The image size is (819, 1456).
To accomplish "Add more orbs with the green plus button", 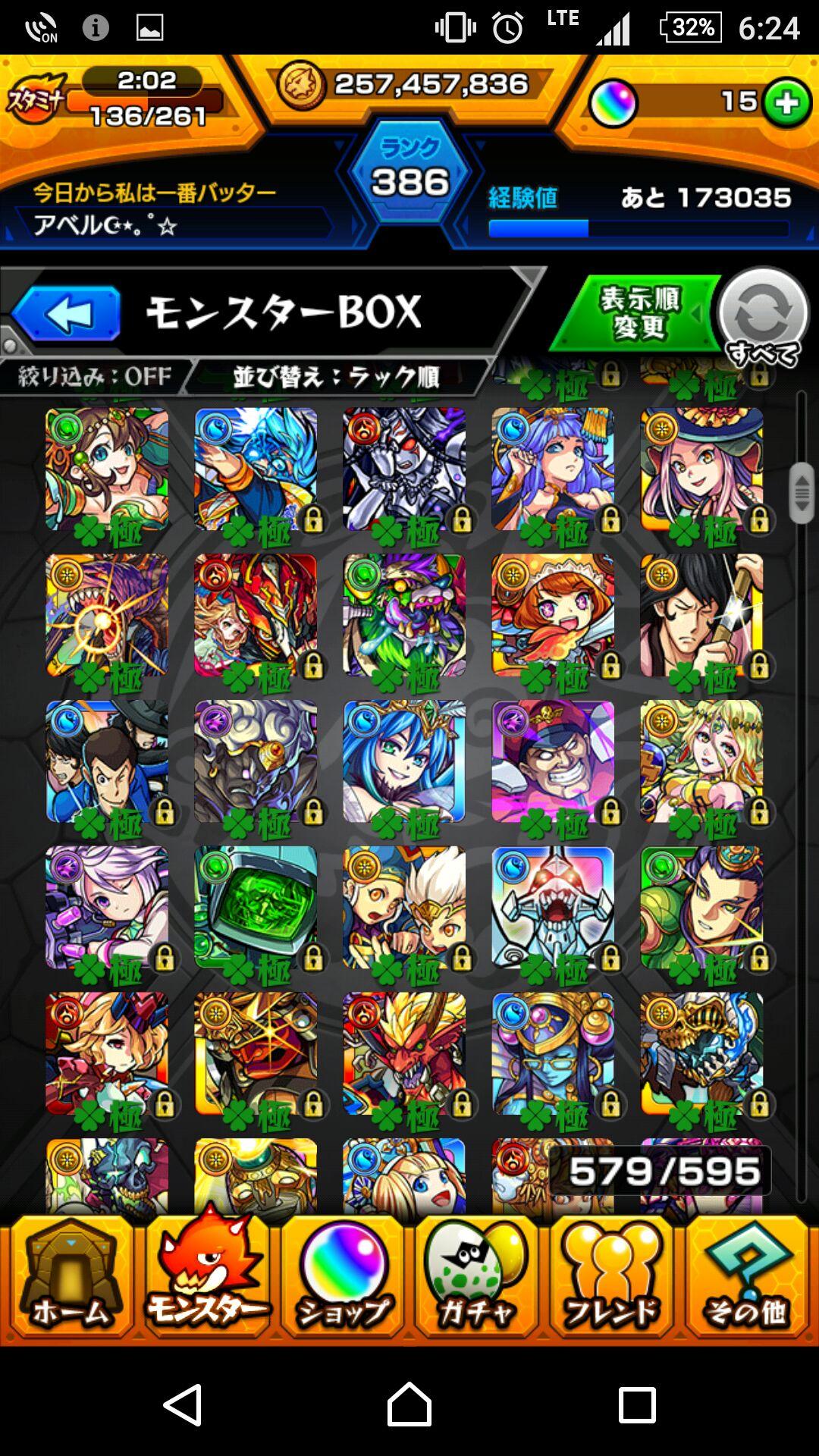I will (786, 103).
